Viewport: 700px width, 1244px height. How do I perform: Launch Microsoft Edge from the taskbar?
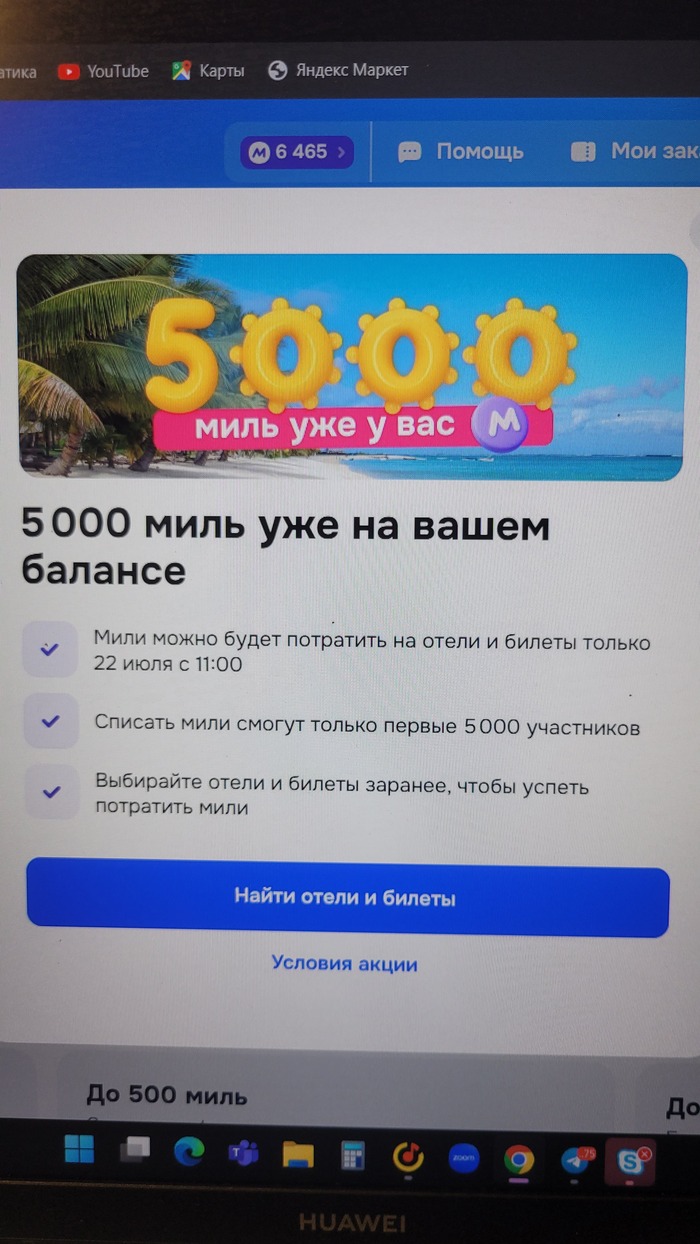[x=188, y=1153]
